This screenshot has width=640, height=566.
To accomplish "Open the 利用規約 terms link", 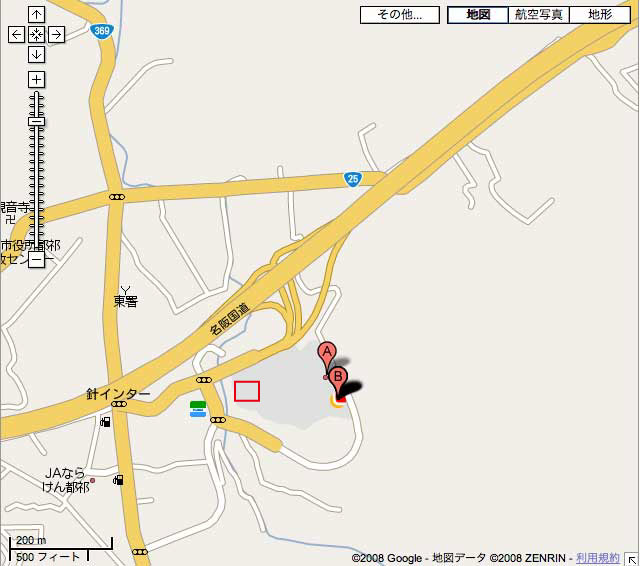I will (x=595, y=557).
